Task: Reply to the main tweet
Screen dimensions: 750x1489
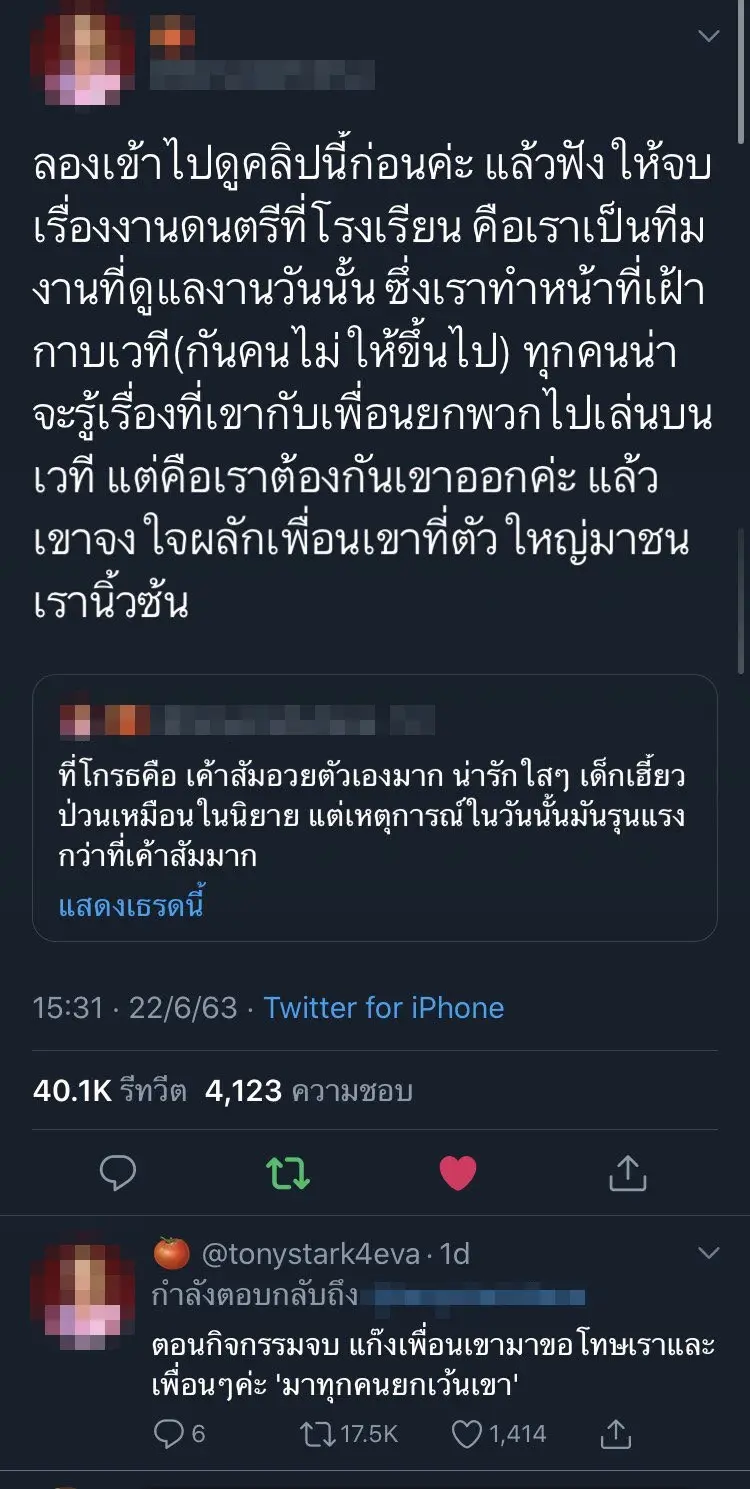Action: point(118,1172)
